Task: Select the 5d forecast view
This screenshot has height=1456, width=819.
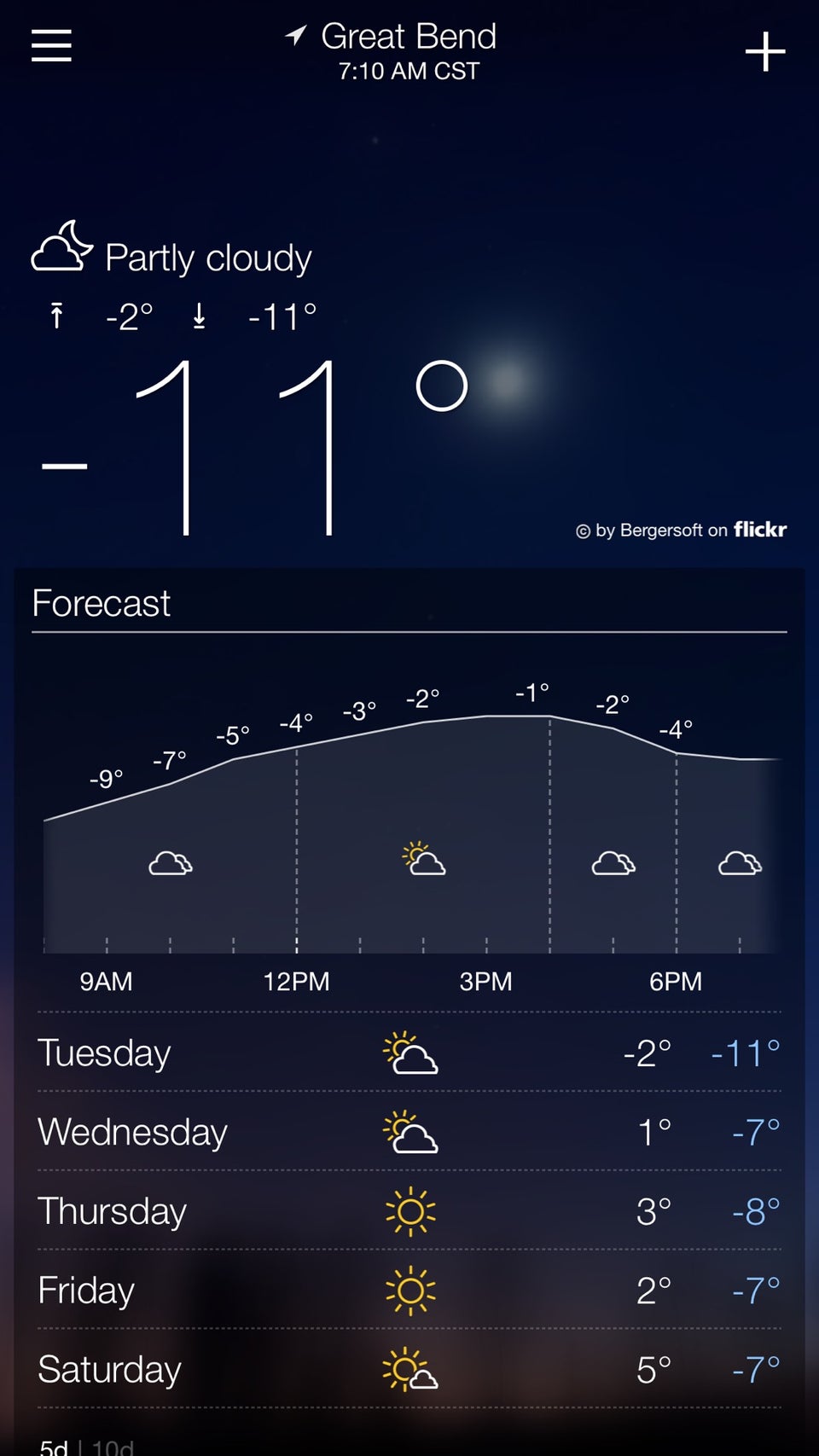Action: click(54, 1447)
